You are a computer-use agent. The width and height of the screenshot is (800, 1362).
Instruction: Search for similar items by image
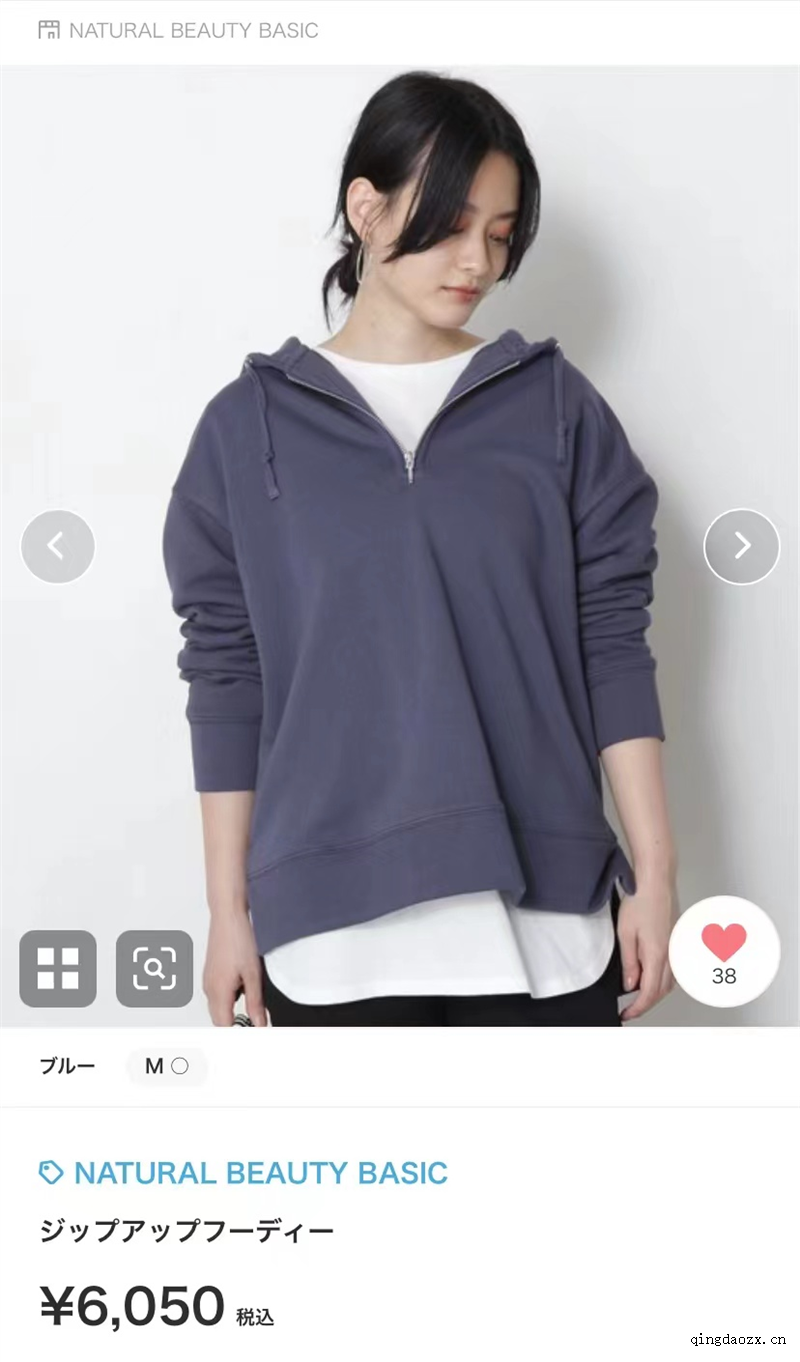[154, 968]
